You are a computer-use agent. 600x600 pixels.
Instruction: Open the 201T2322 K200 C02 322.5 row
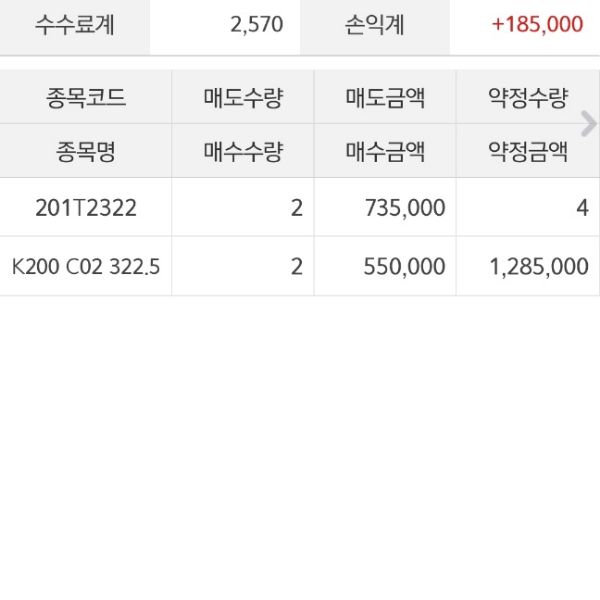click(86, 237)
